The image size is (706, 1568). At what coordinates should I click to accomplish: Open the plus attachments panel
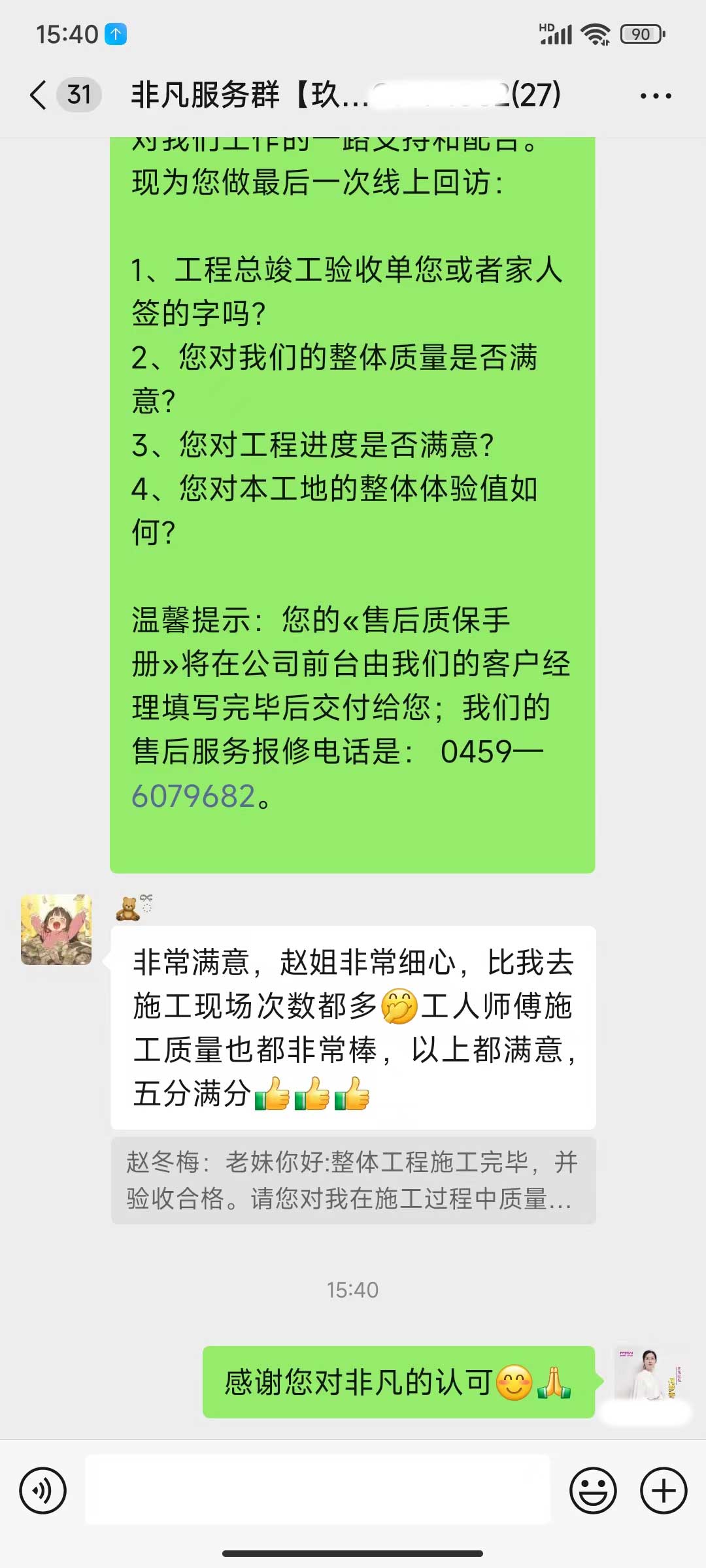point(664,1491)
